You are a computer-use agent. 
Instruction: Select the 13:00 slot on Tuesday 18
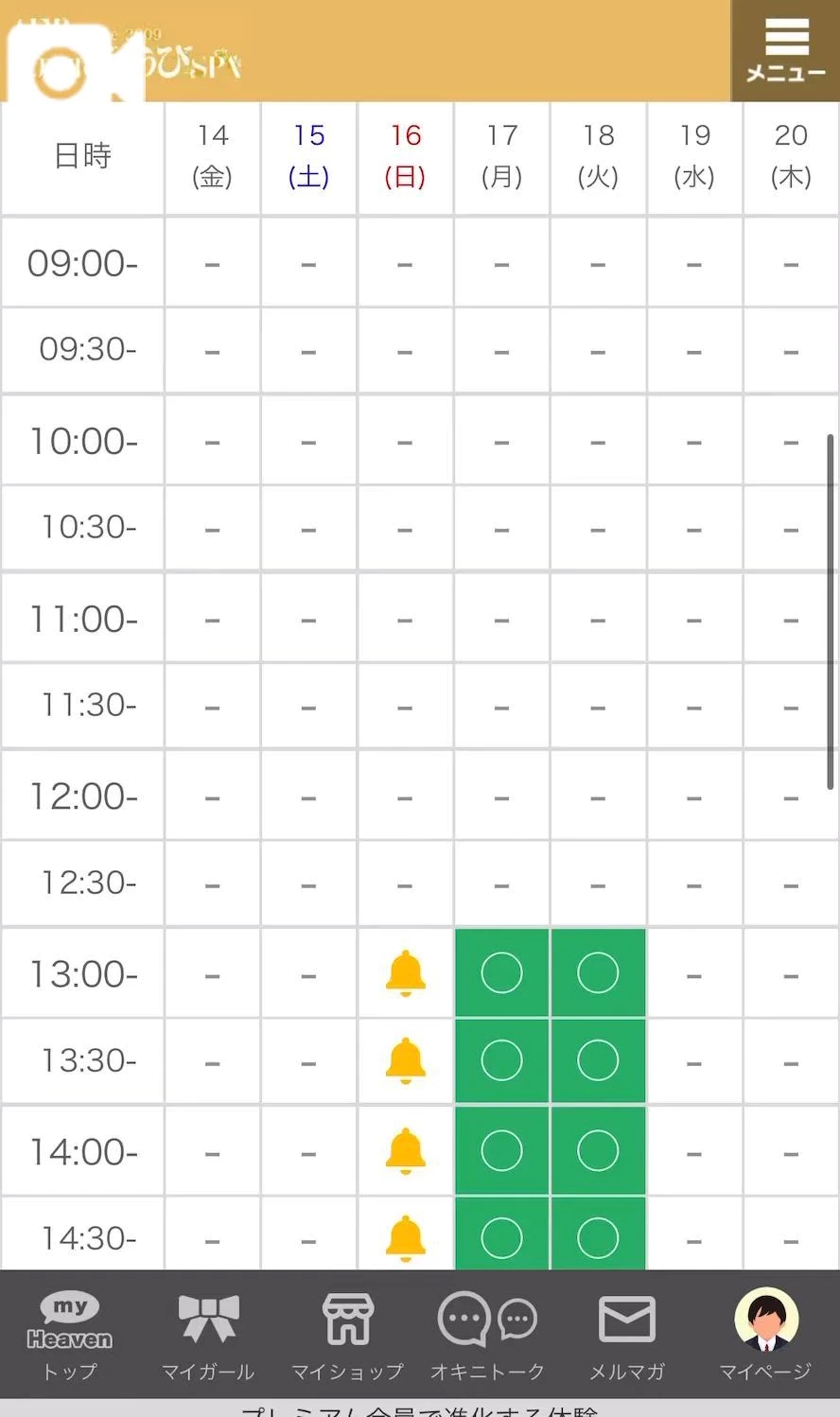[x=598, y=973]
